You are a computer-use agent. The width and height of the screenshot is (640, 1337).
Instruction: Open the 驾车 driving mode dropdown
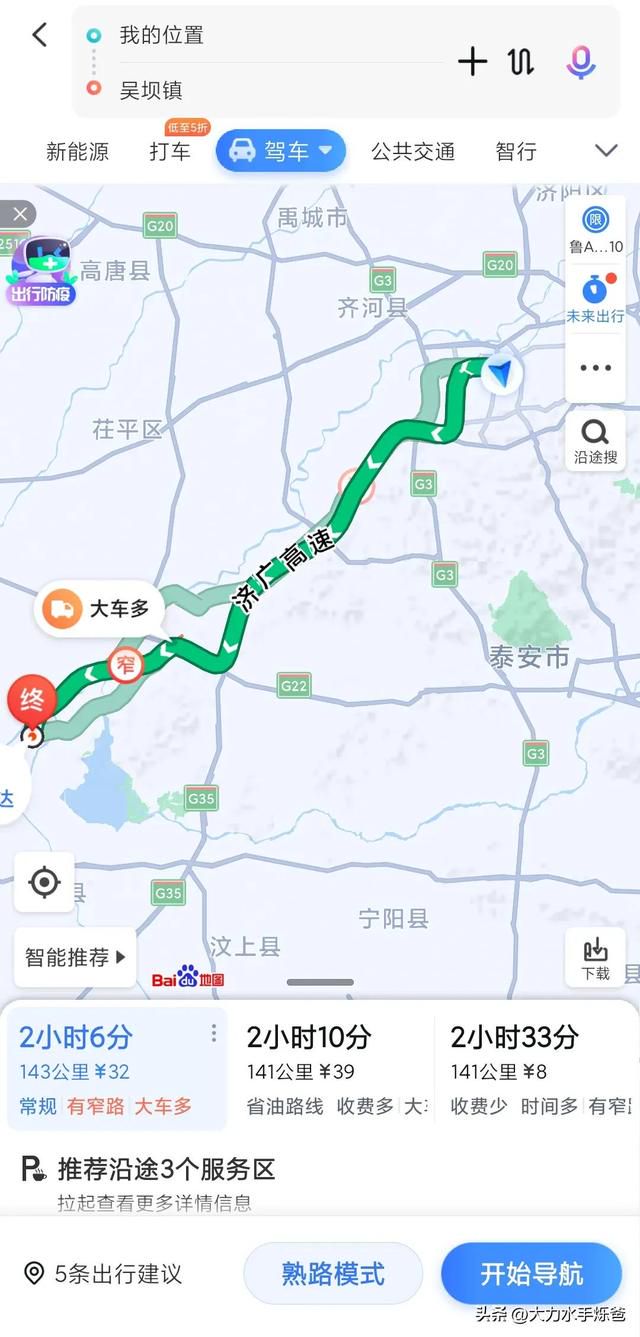pyautogui.click(x=281, y=151)
